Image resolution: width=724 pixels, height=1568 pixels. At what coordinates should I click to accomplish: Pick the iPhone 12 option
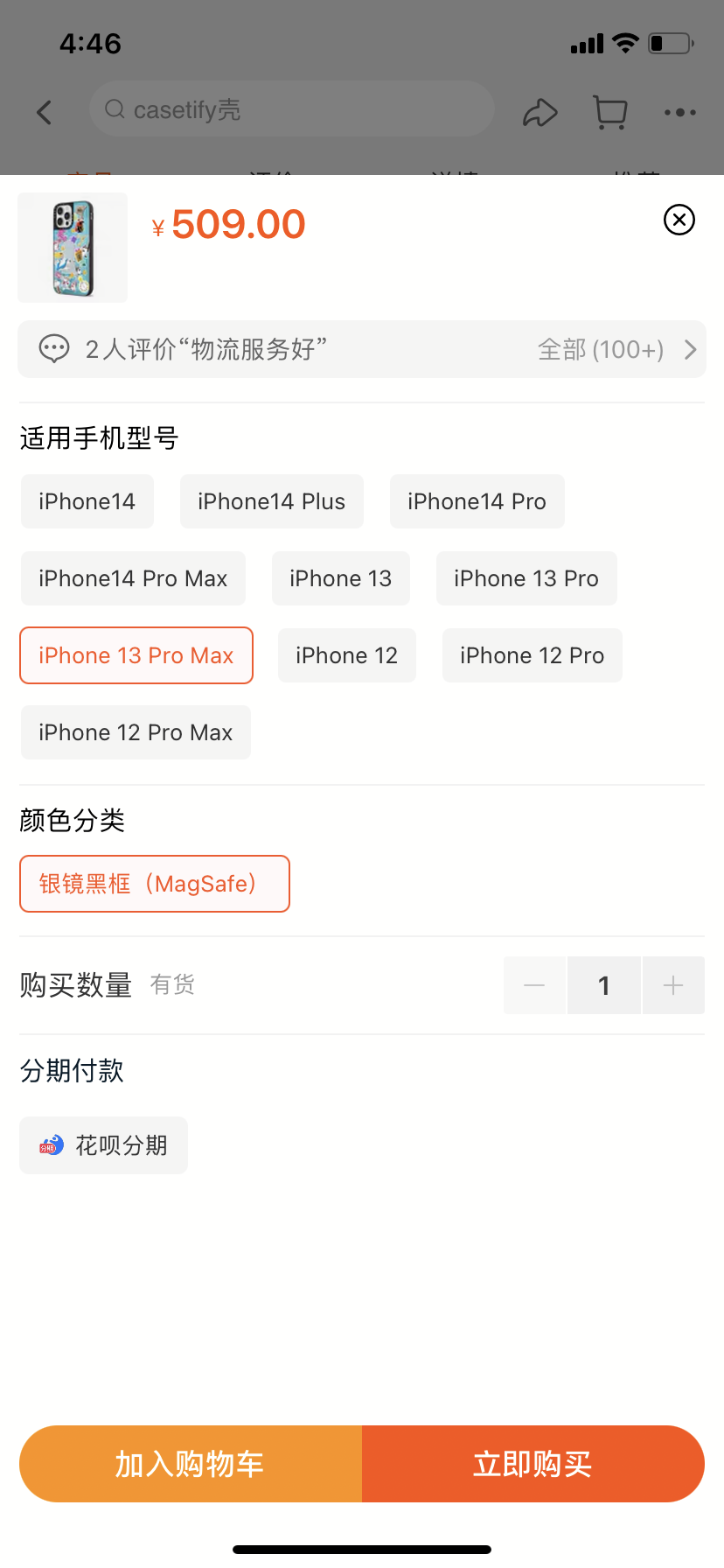pyautogui.click(x=346, y=655)
